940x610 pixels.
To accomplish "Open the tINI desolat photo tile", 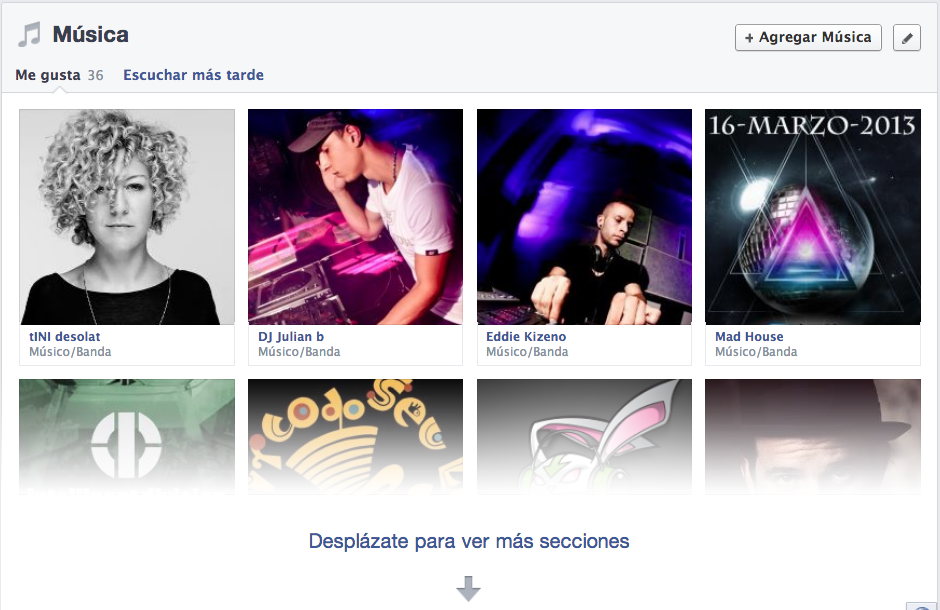I will tap(127, 217).
